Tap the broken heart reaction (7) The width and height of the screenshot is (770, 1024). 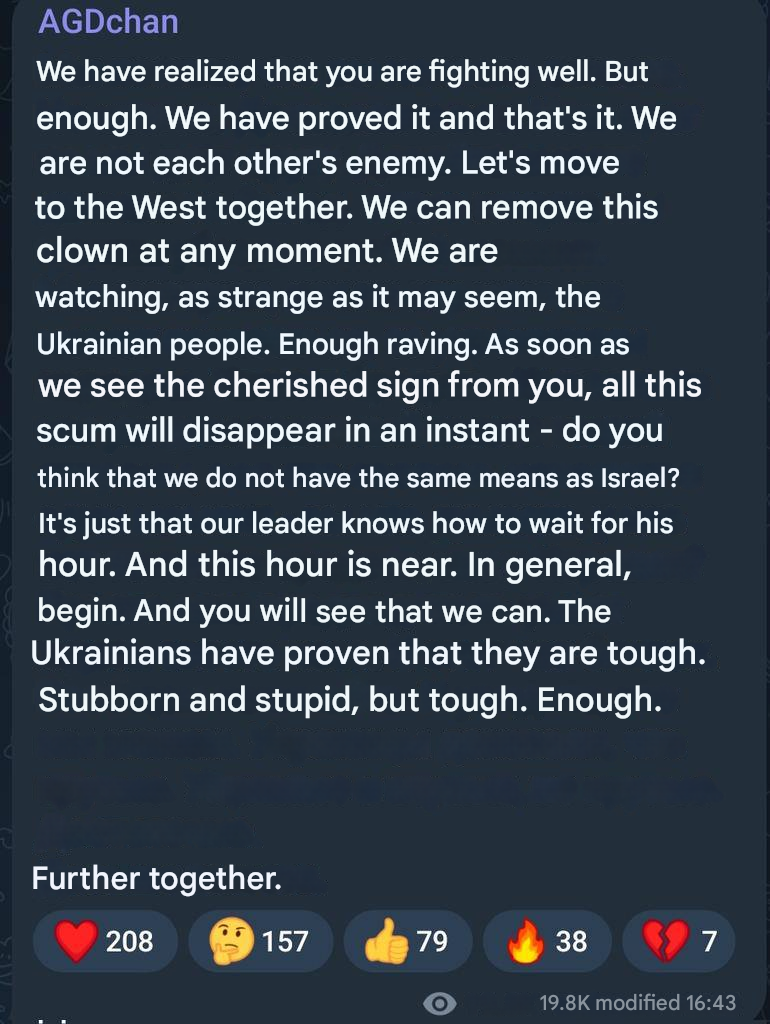point(678,941)
